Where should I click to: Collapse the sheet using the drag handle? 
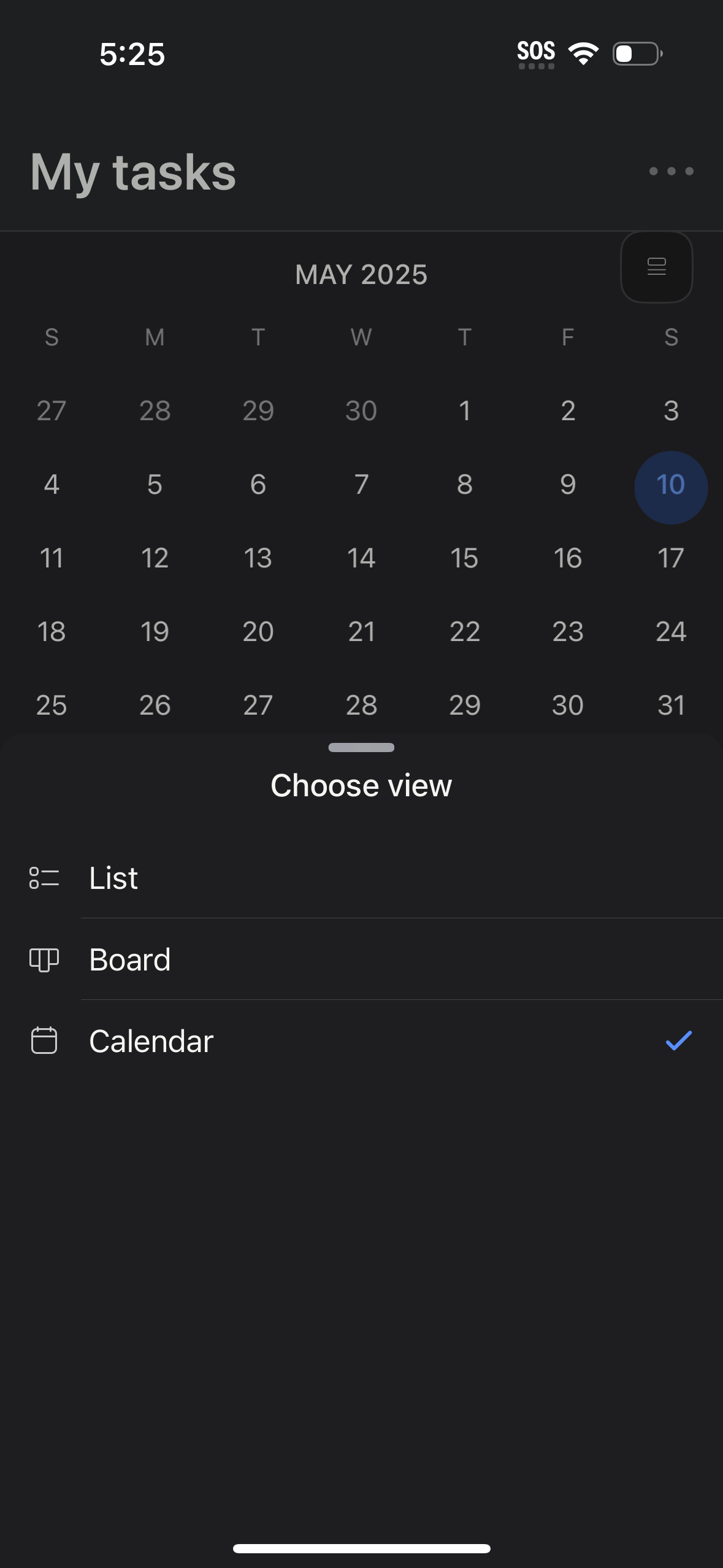[x=361, y=748]
